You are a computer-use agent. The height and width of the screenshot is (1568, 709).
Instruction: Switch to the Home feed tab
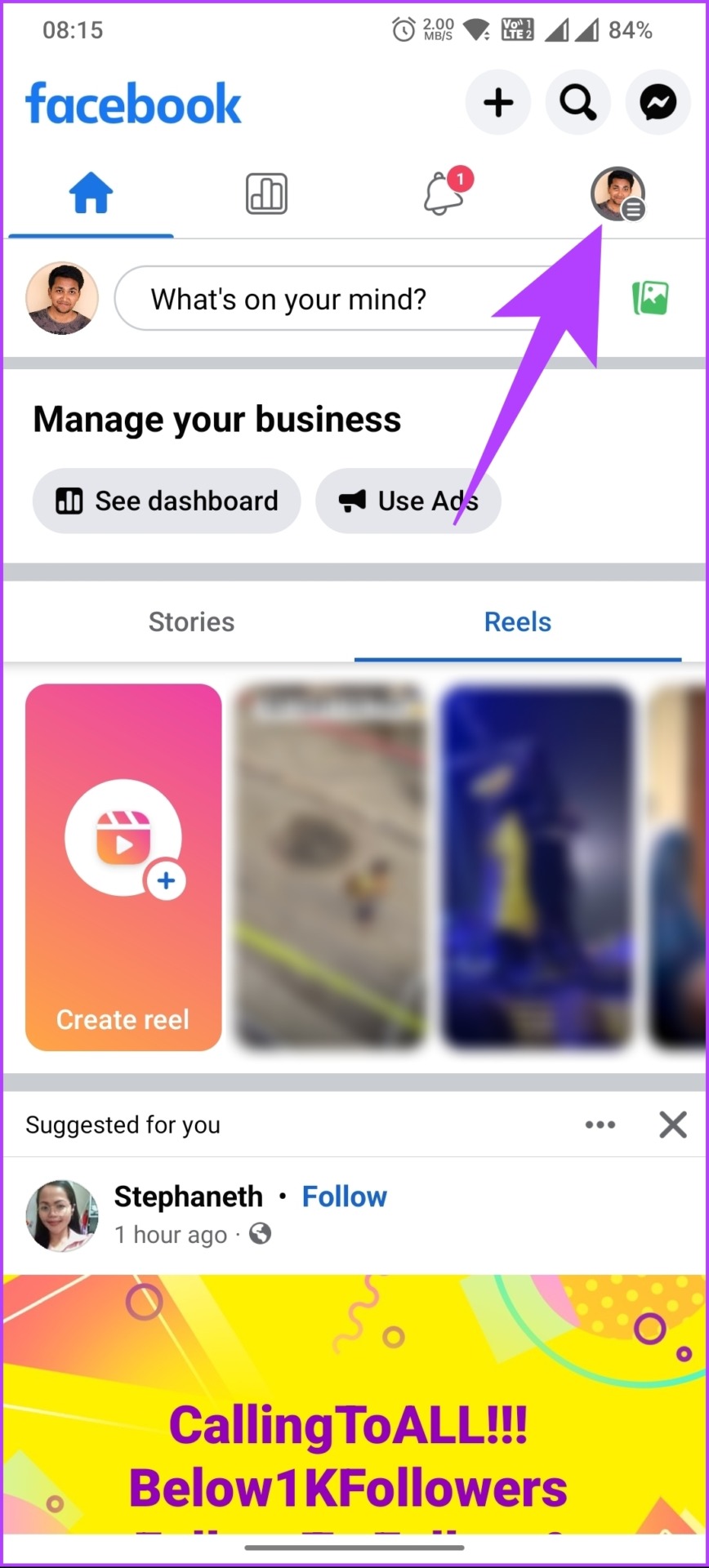[91, 194]
